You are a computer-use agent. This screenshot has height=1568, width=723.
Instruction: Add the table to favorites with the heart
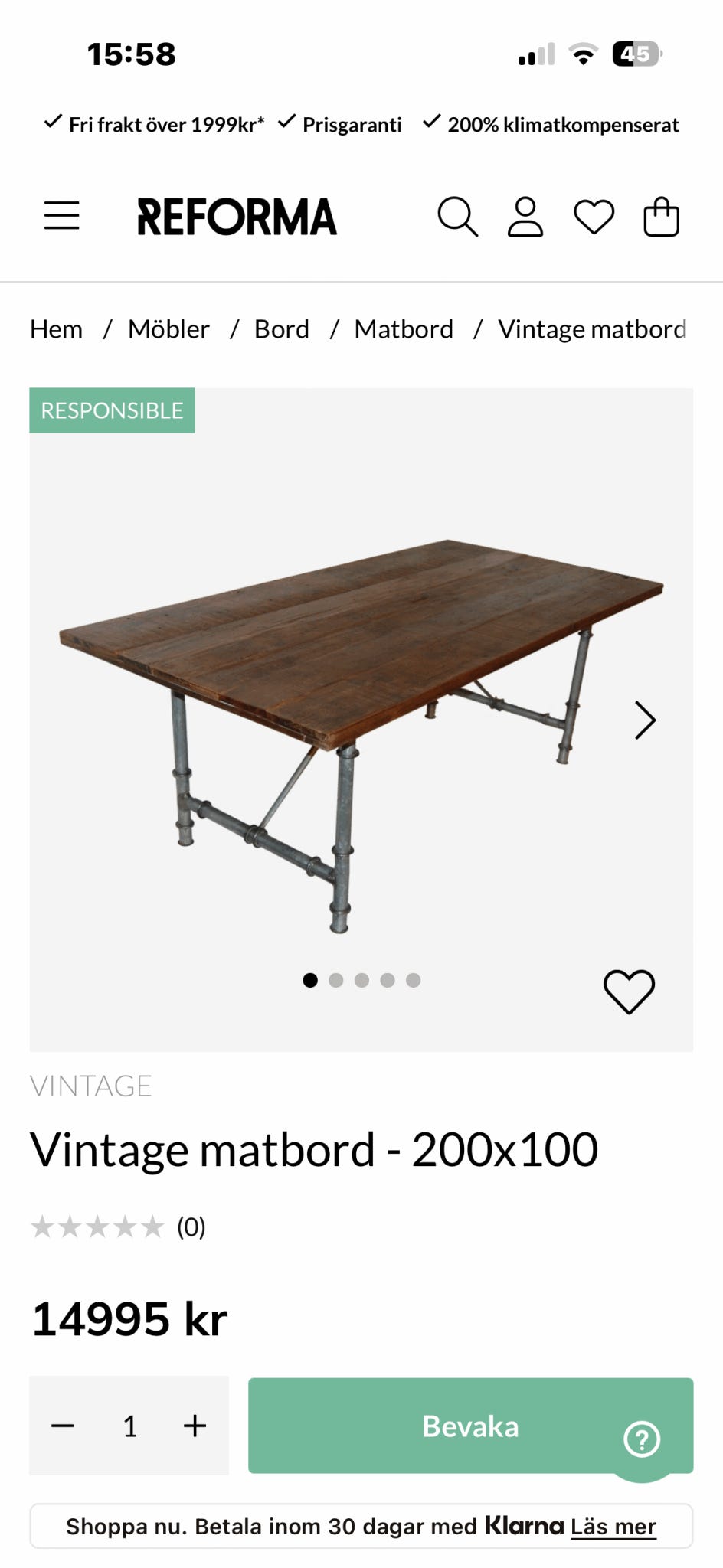pyautogui.click(x=629, y=991)
